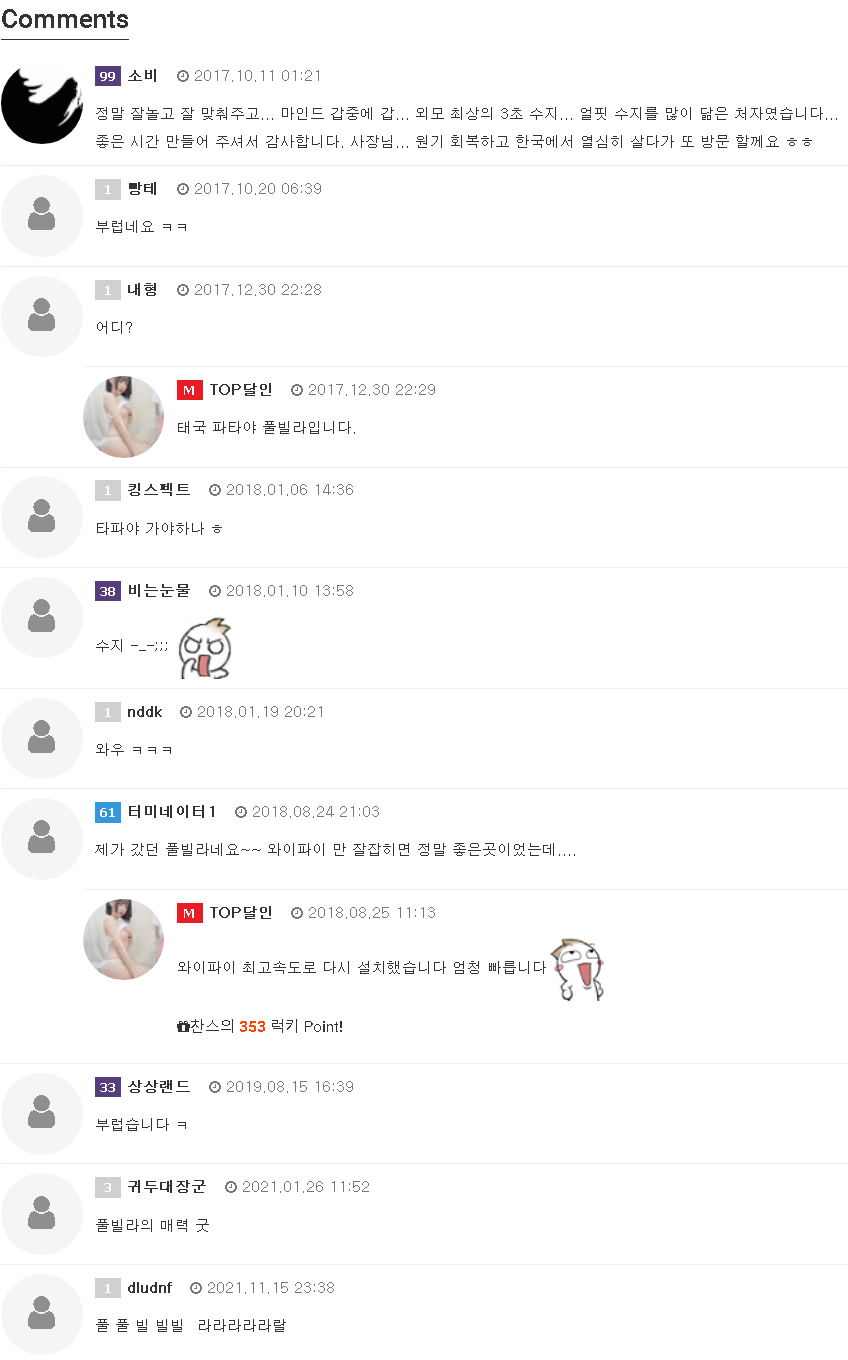Viewport: 848px width, 1360px height.
Task: Tap the username 킹스펙트
Action: pos(158,490)
